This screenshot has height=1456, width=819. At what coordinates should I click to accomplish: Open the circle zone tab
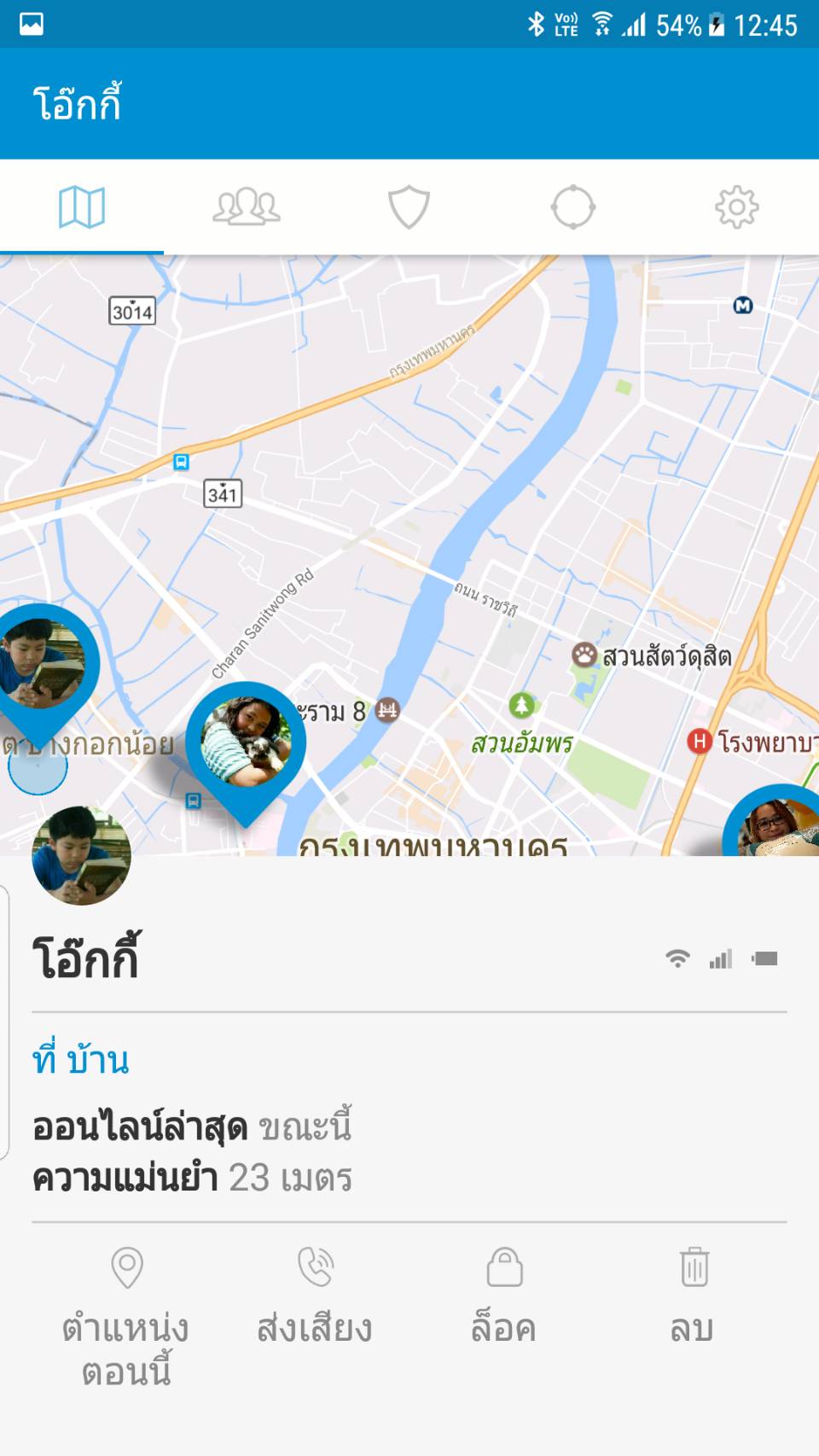[572, 207]
